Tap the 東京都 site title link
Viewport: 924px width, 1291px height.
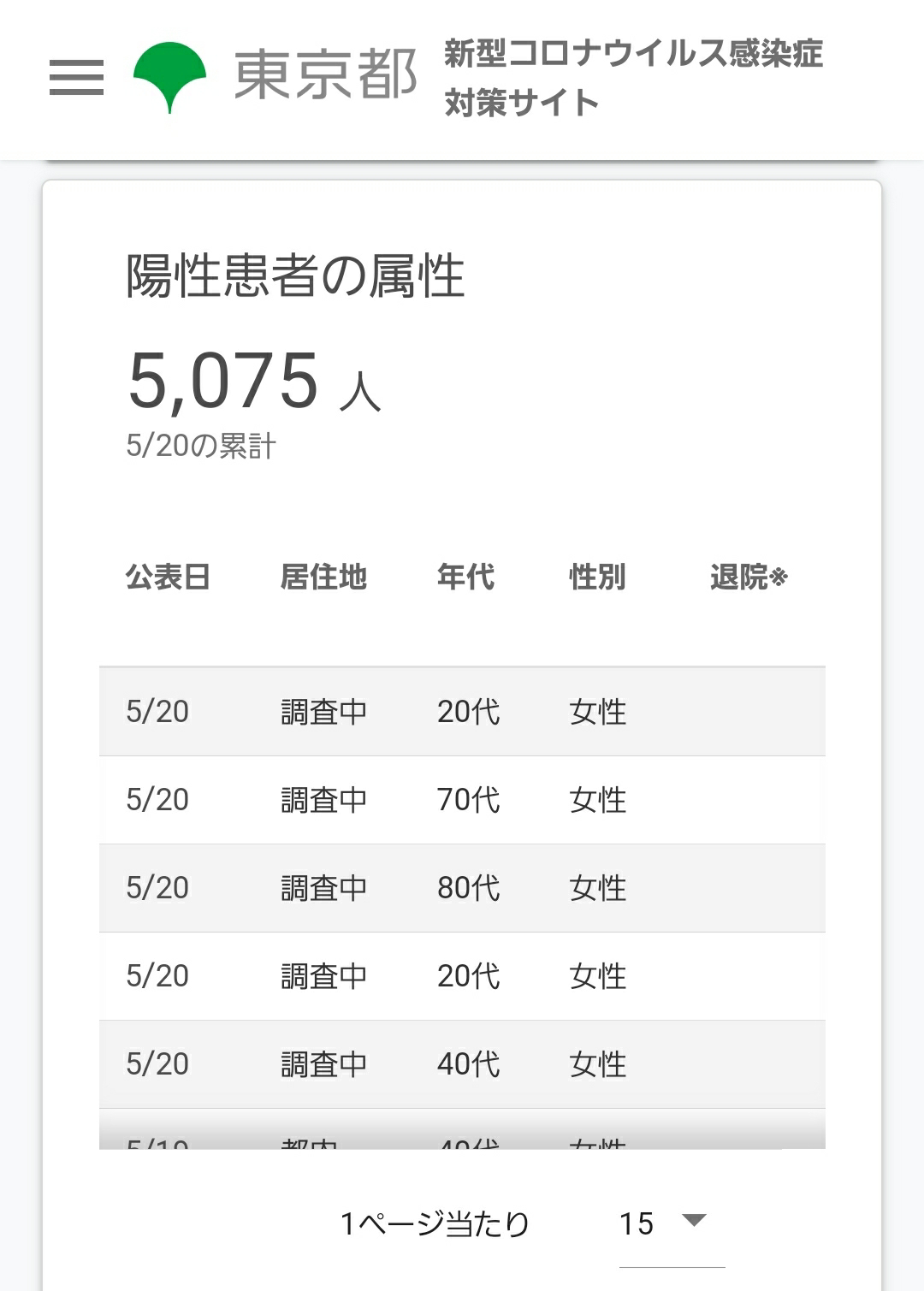point(325,75)
